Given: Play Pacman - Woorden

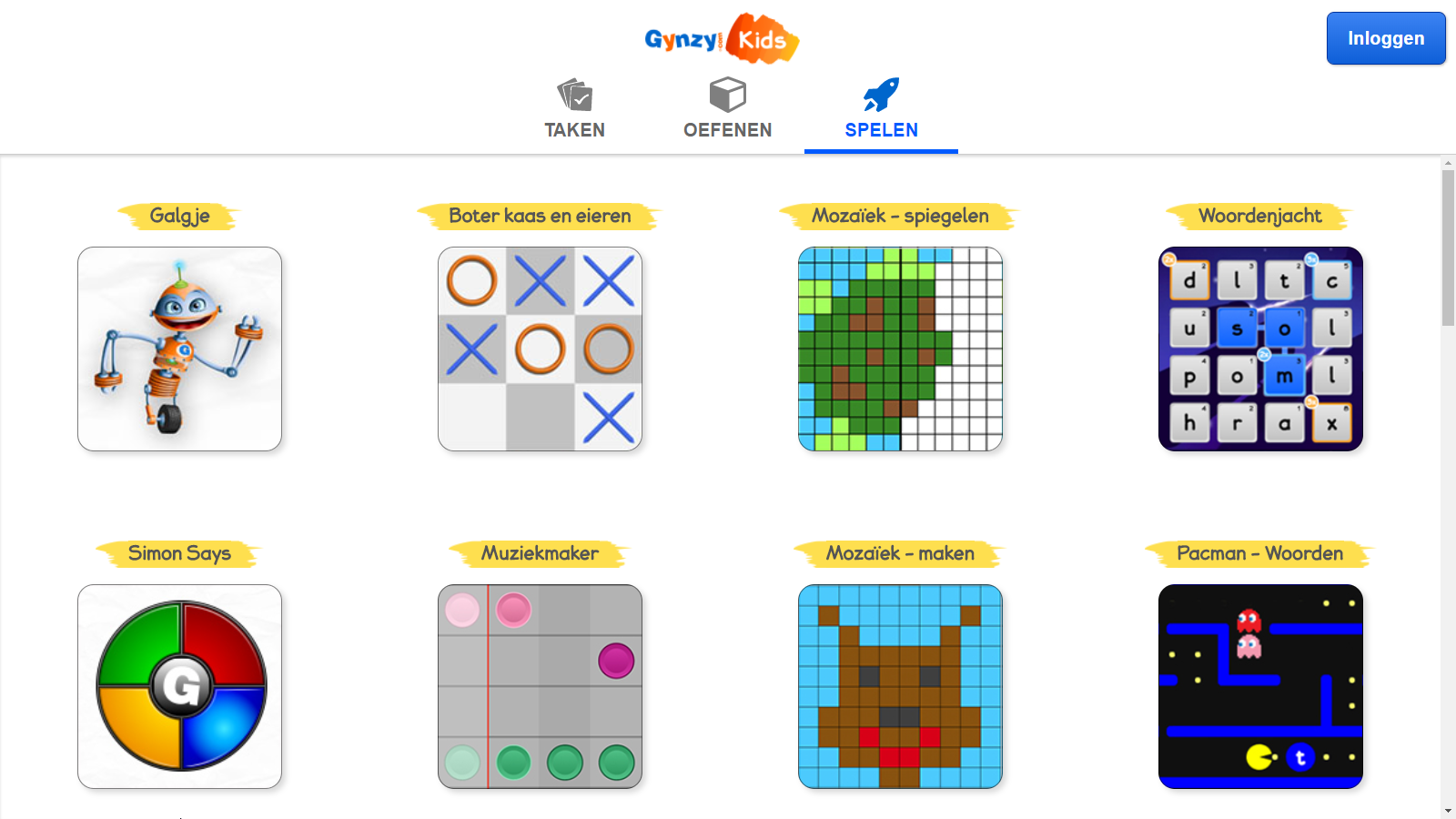Looking at the screenshot, I should (x=1260, y=686).
